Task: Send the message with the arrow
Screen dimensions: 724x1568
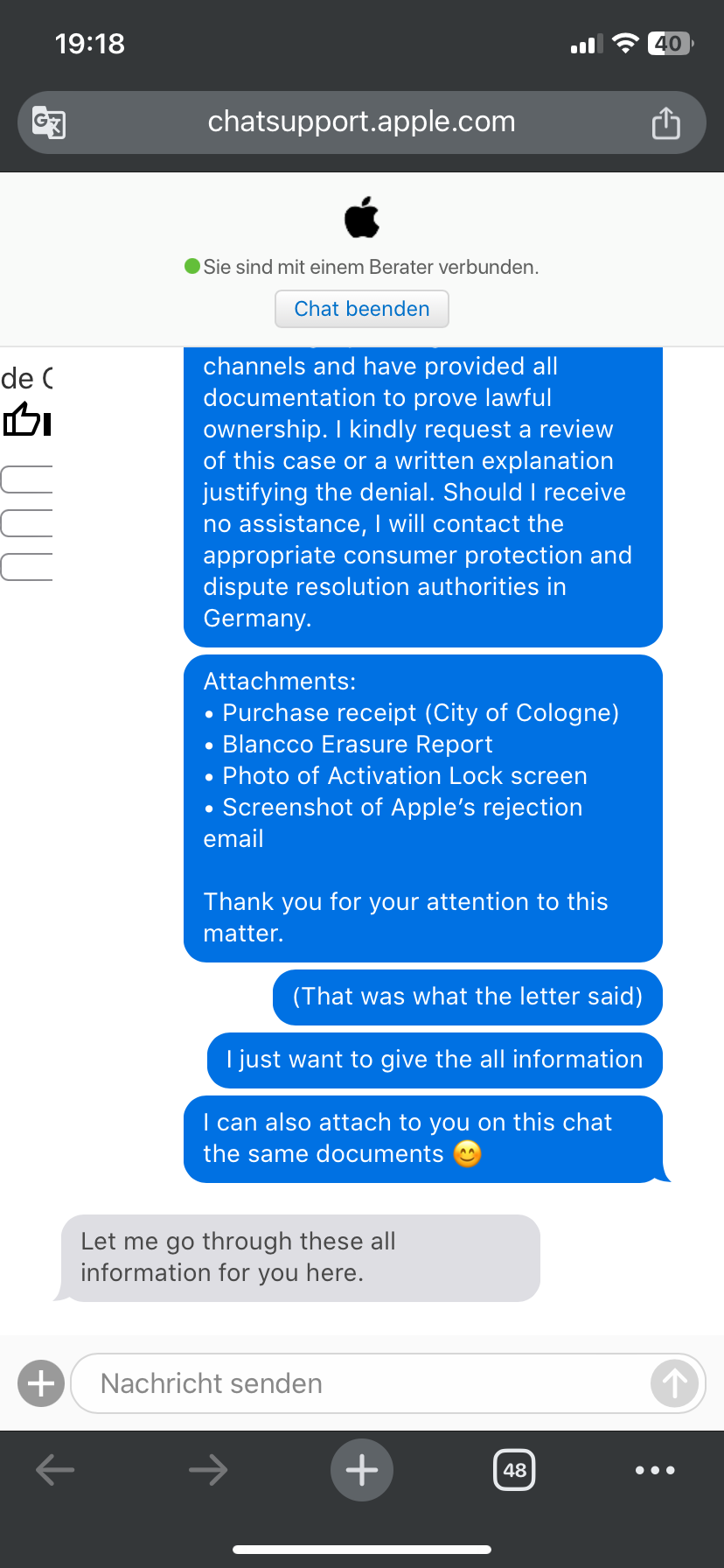Action: 674,1383
